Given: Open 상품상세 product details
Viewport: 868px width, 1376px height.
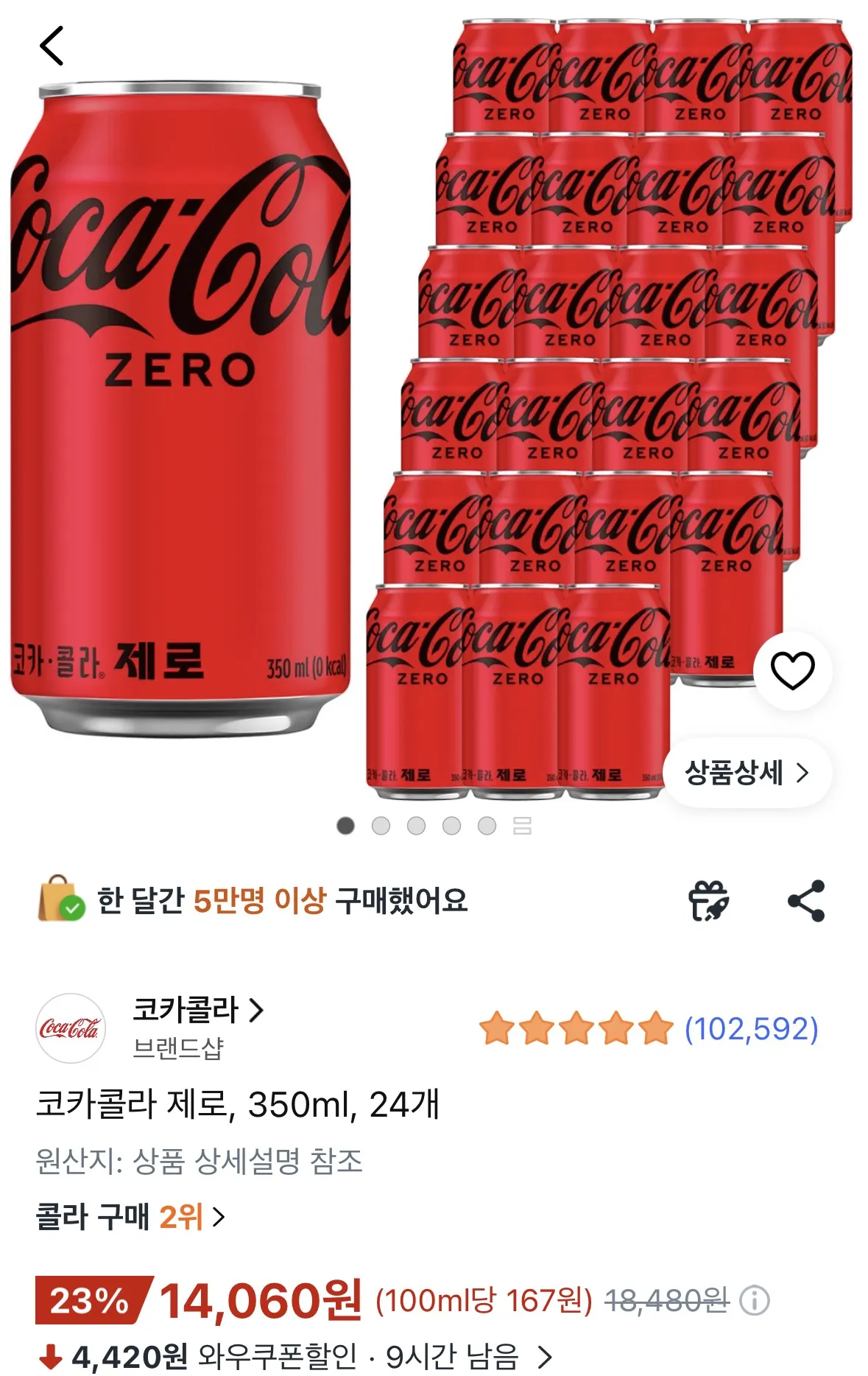Looking at the screenshot, I should [x=747, y=773].
